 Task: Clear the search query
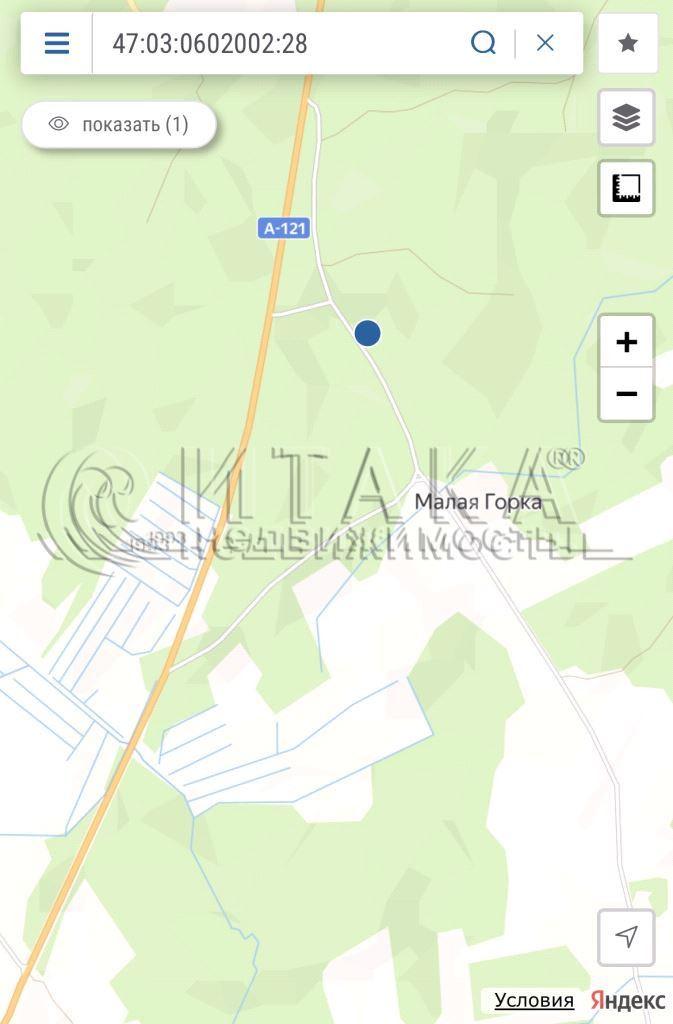pyautogui.click(x=545, y=43)
